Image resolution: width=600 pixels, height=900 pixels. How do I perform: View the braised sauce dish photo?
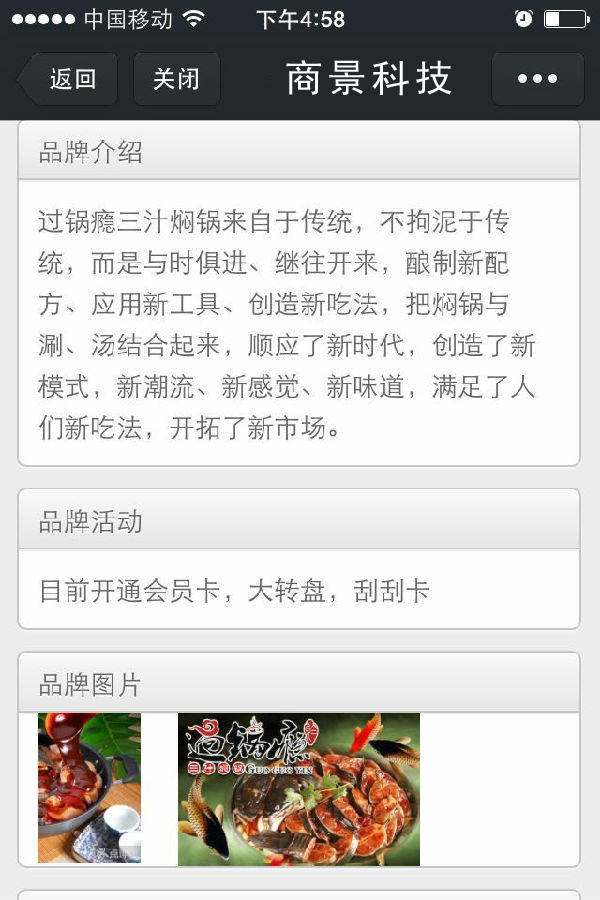(89, 788)
